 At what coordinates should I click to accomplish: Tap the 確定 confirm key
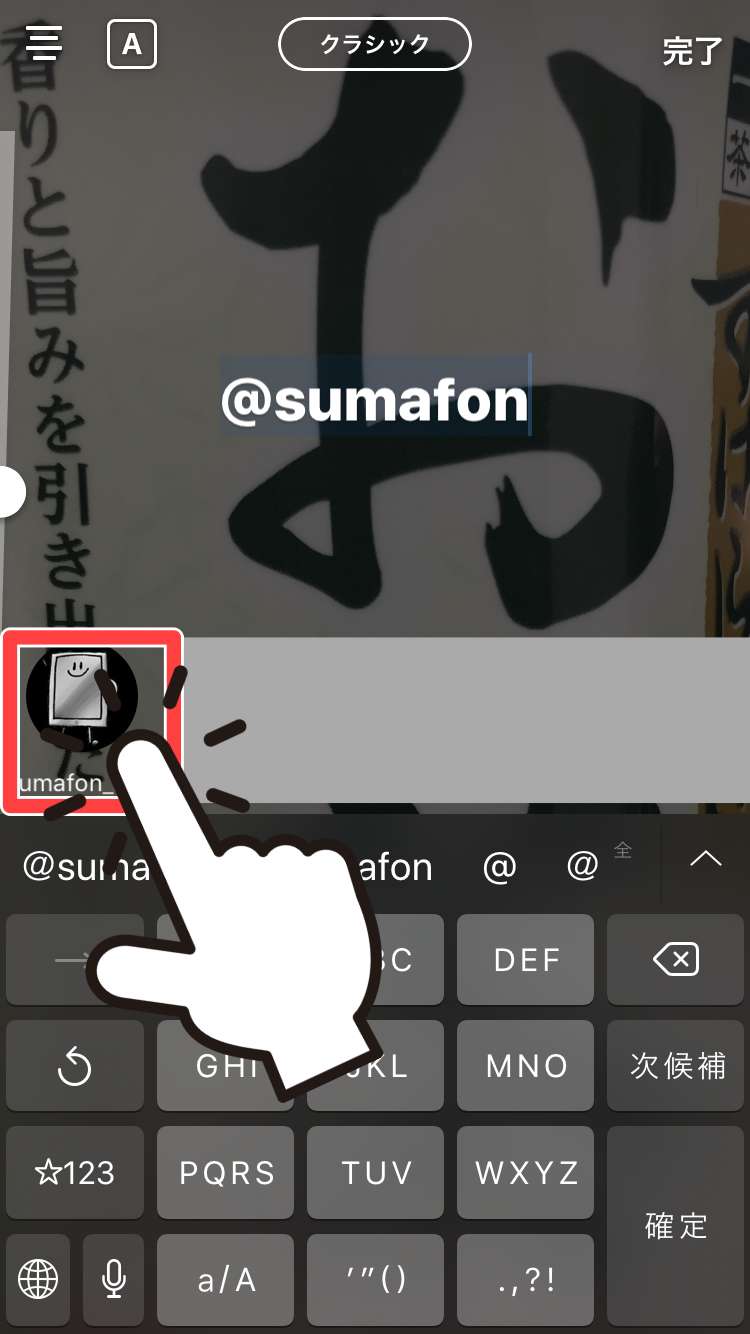(676, 1226)
